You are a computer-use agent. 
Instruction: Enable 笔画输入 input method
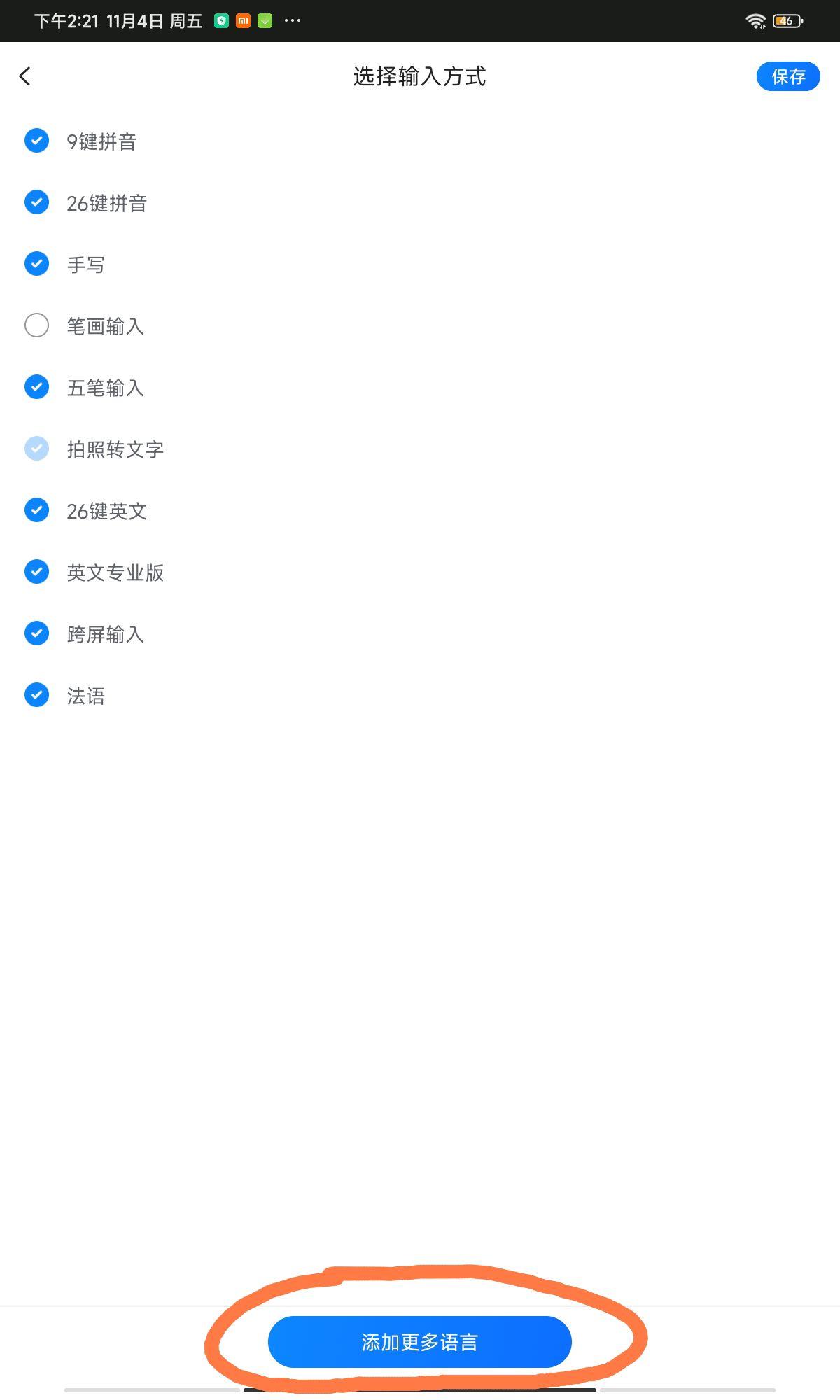(36, 325)
